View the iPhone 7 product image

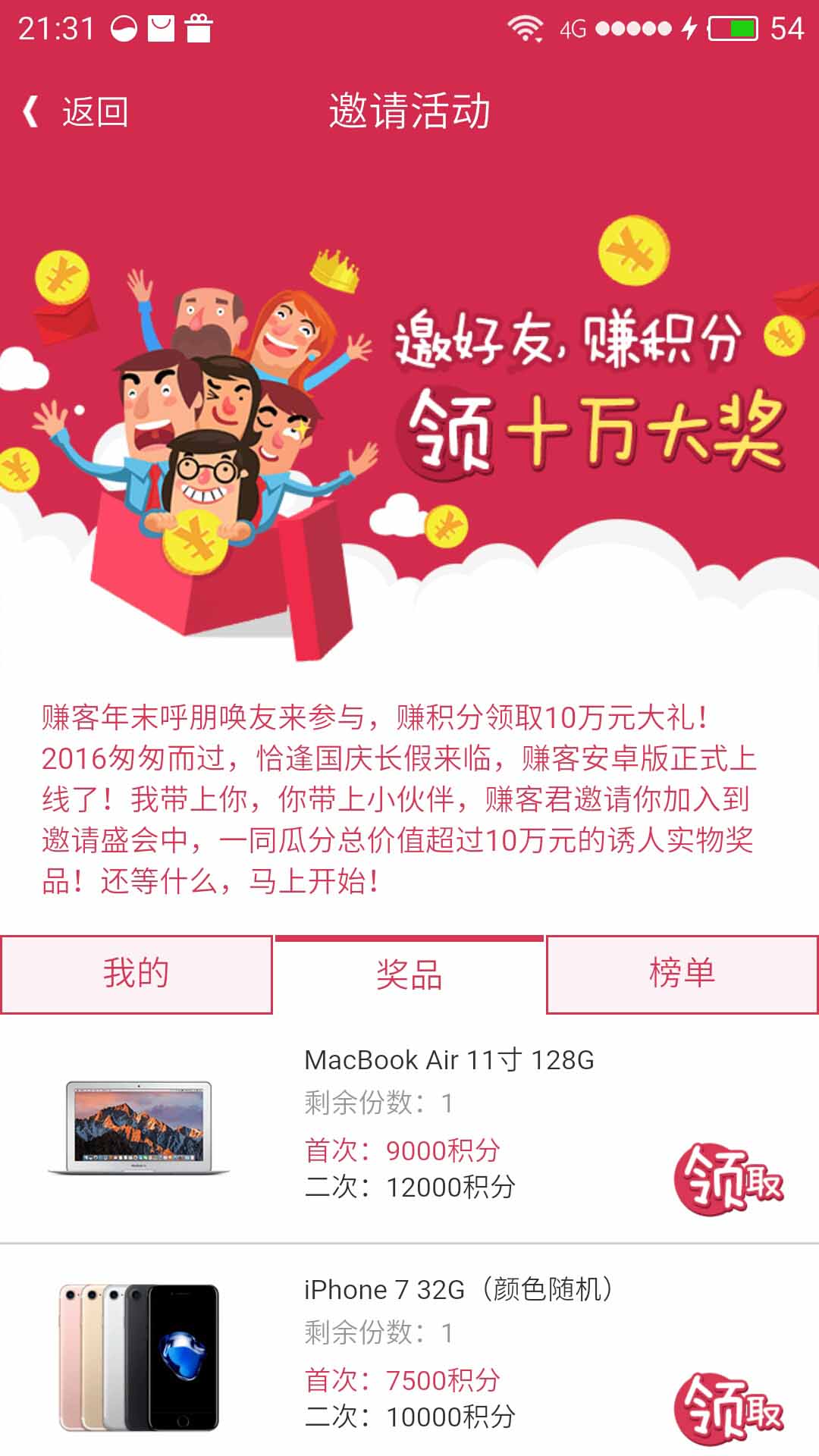point(138,1357)
